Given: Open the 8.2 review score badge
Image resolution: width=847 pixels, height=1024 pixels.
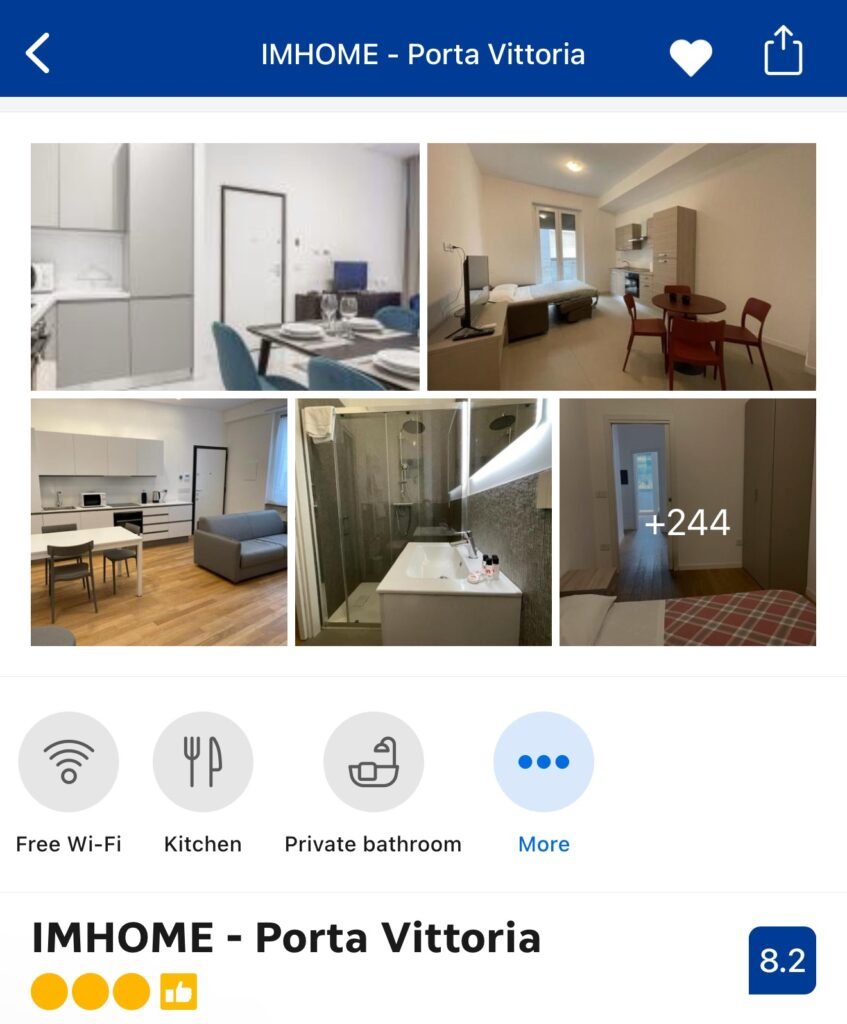Looking at the screenshot, I should pos(782,960).
